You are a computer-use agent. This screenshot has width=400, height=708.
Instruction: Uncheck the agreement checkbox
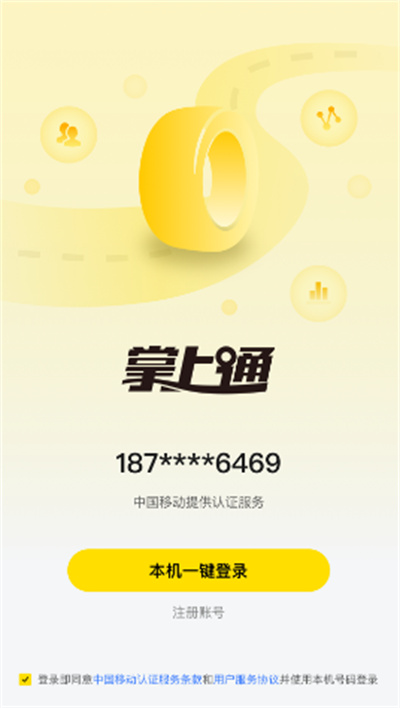pos(25,679)
